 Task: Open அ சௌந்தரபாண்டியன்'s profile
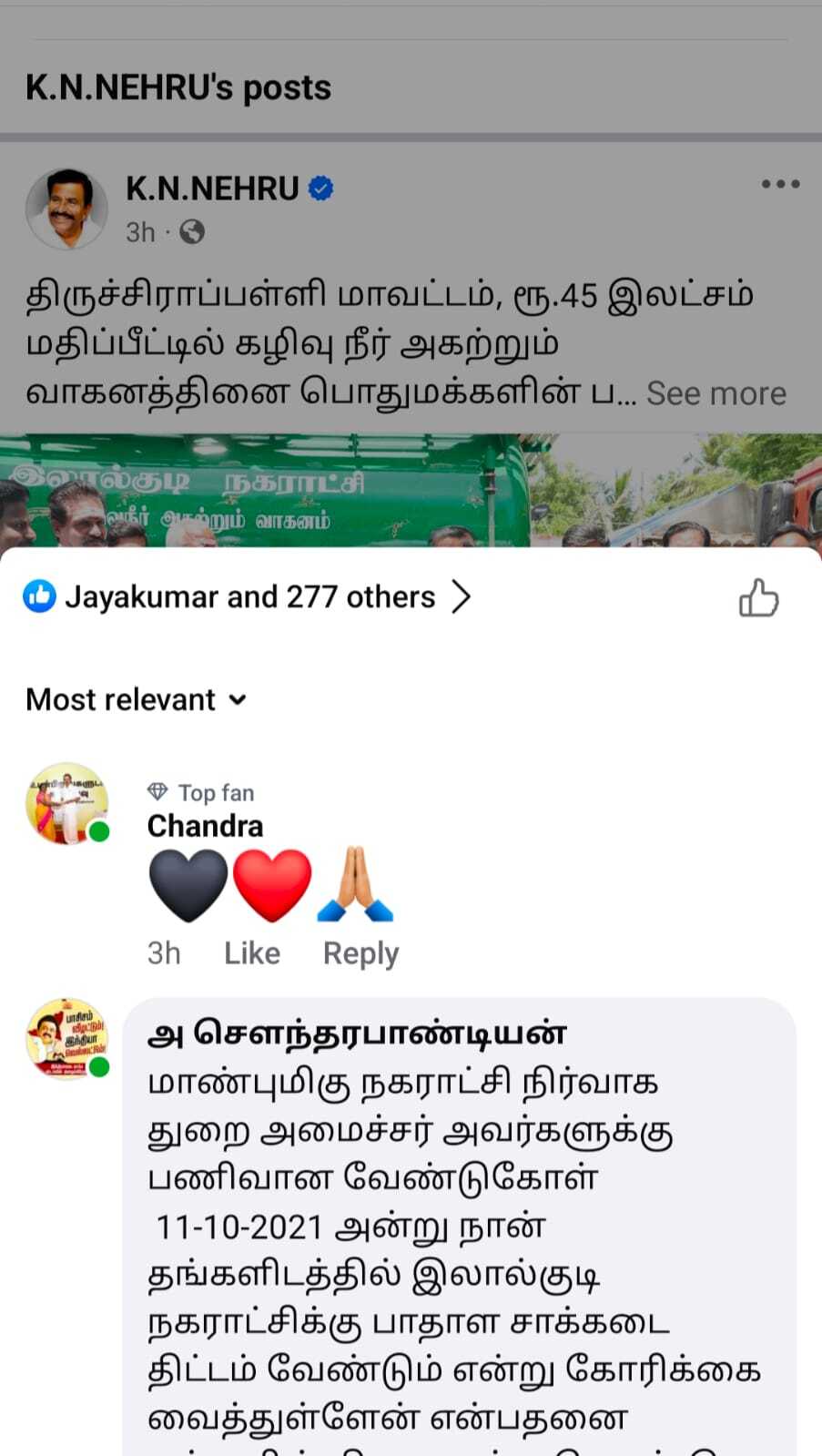pos(357,1033)
